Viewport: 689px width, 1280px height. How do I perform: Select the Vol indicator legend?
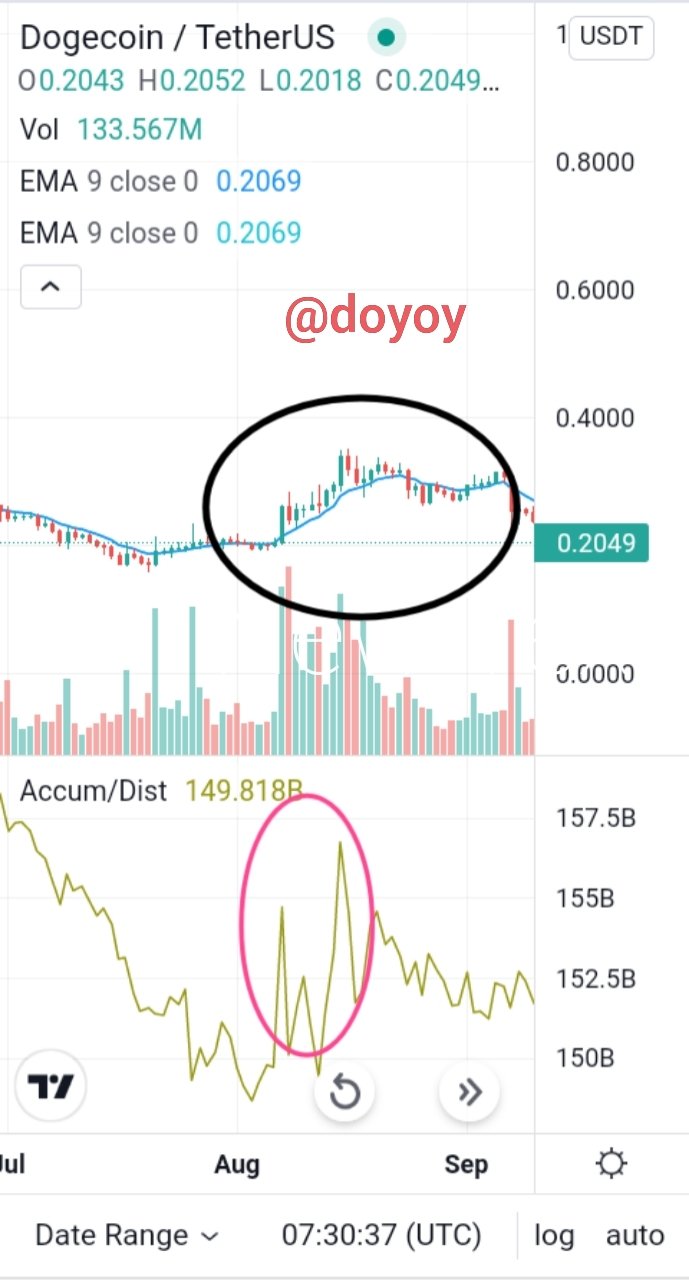pyautogui.click(x=111, y=129)
